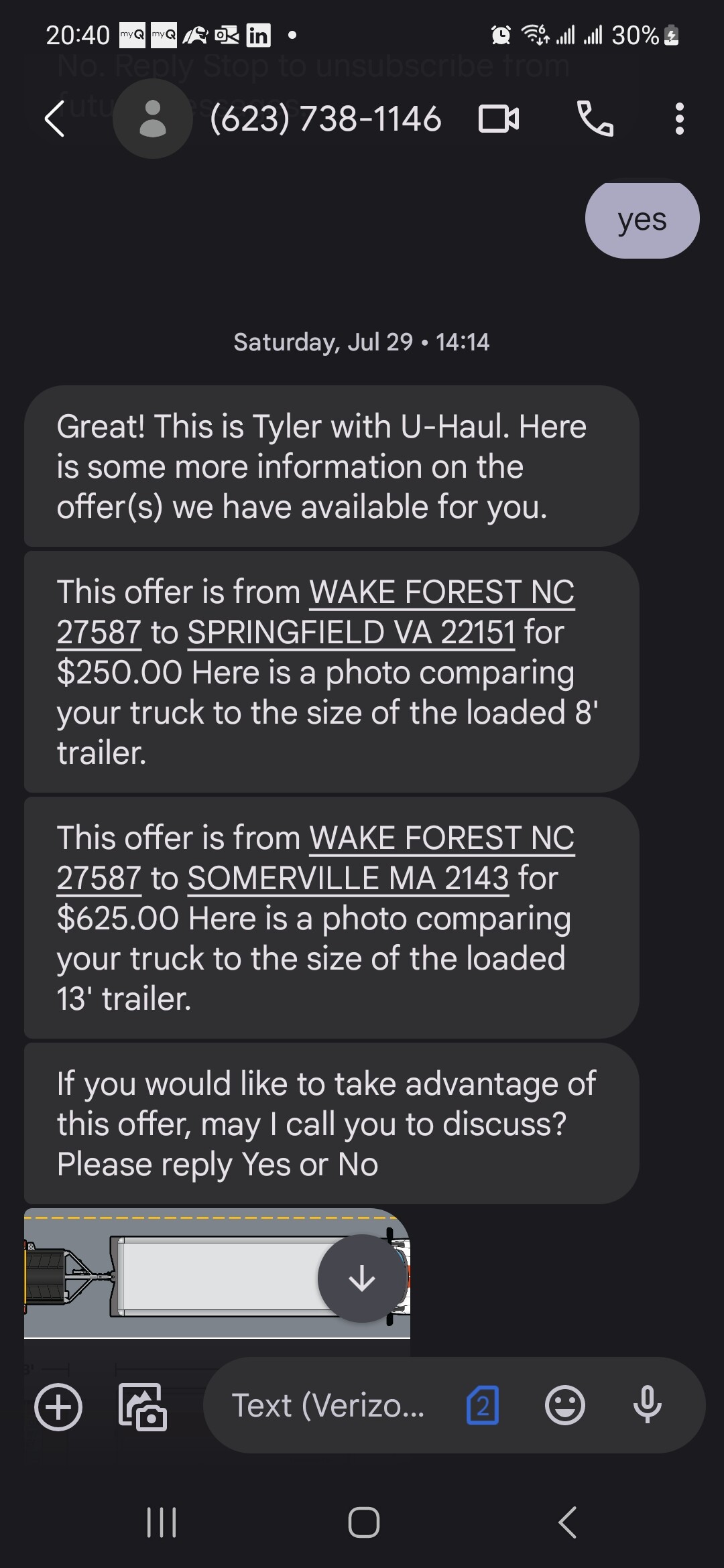
Task: Open the emoji picker
Action: click(x=565, y=1406)
